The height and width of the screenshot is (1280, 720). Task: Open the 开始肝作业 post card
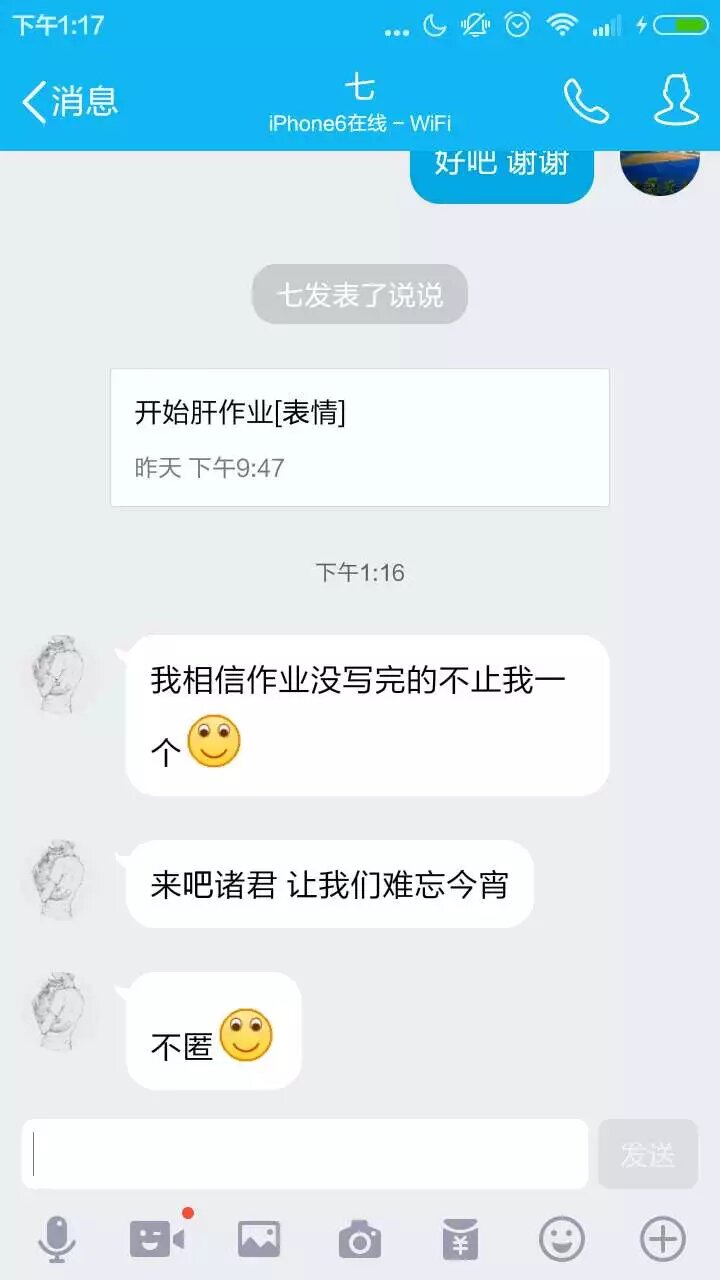click(360, 437)
